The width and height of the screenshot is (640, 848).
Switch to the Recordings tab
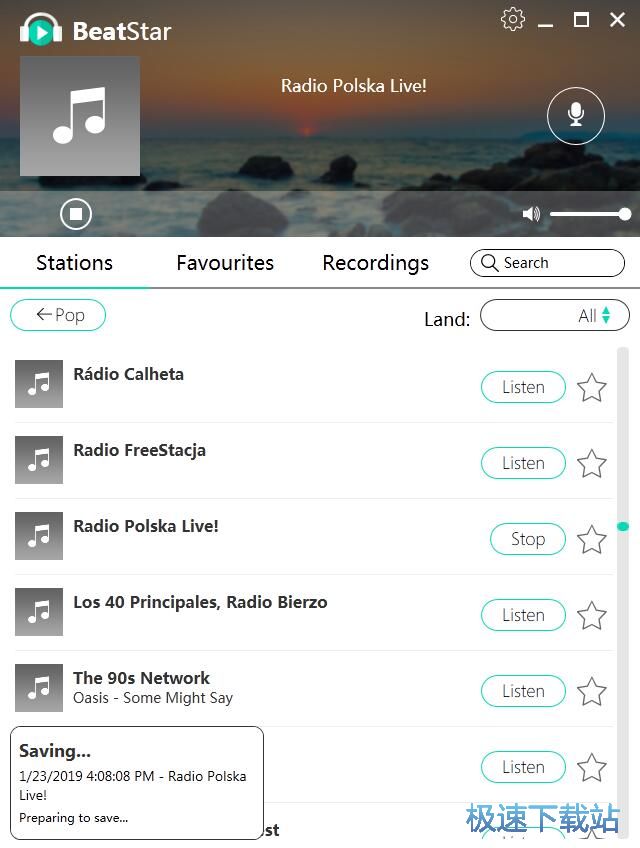coord(375,263)
